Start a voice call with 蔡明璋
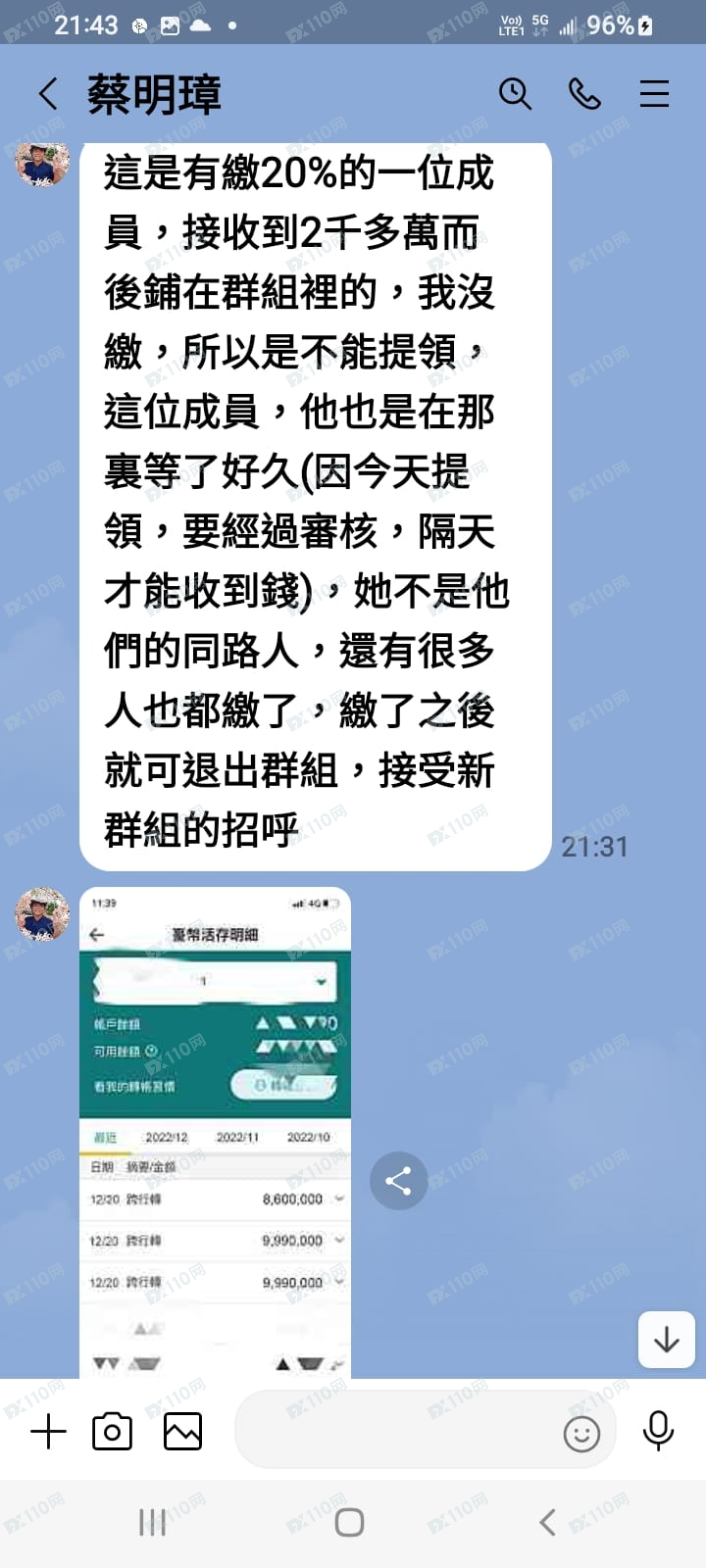The height and width of the screenshot is (1568, 706). (584, 94)
